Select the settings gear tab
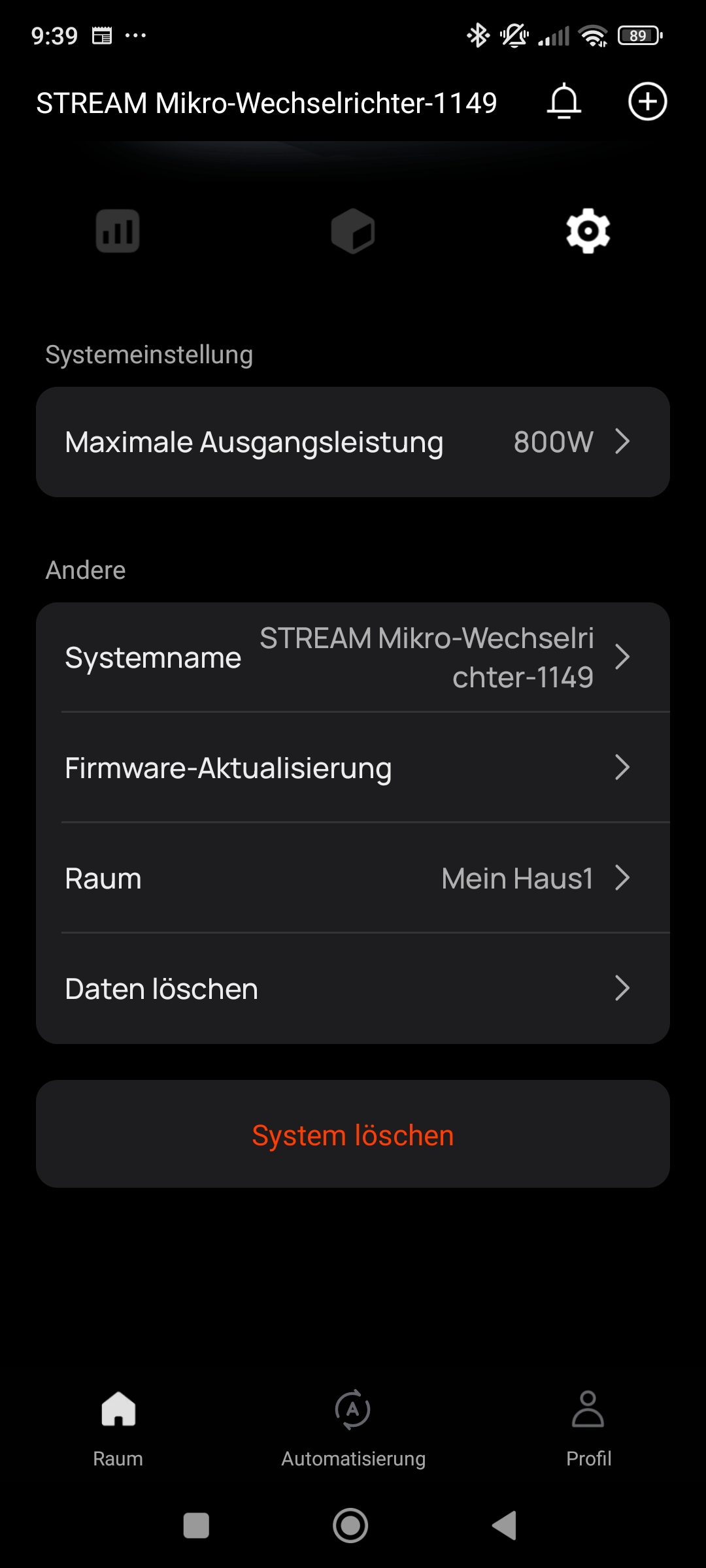This screenshot has width=706, height=1568. [588, 231]
